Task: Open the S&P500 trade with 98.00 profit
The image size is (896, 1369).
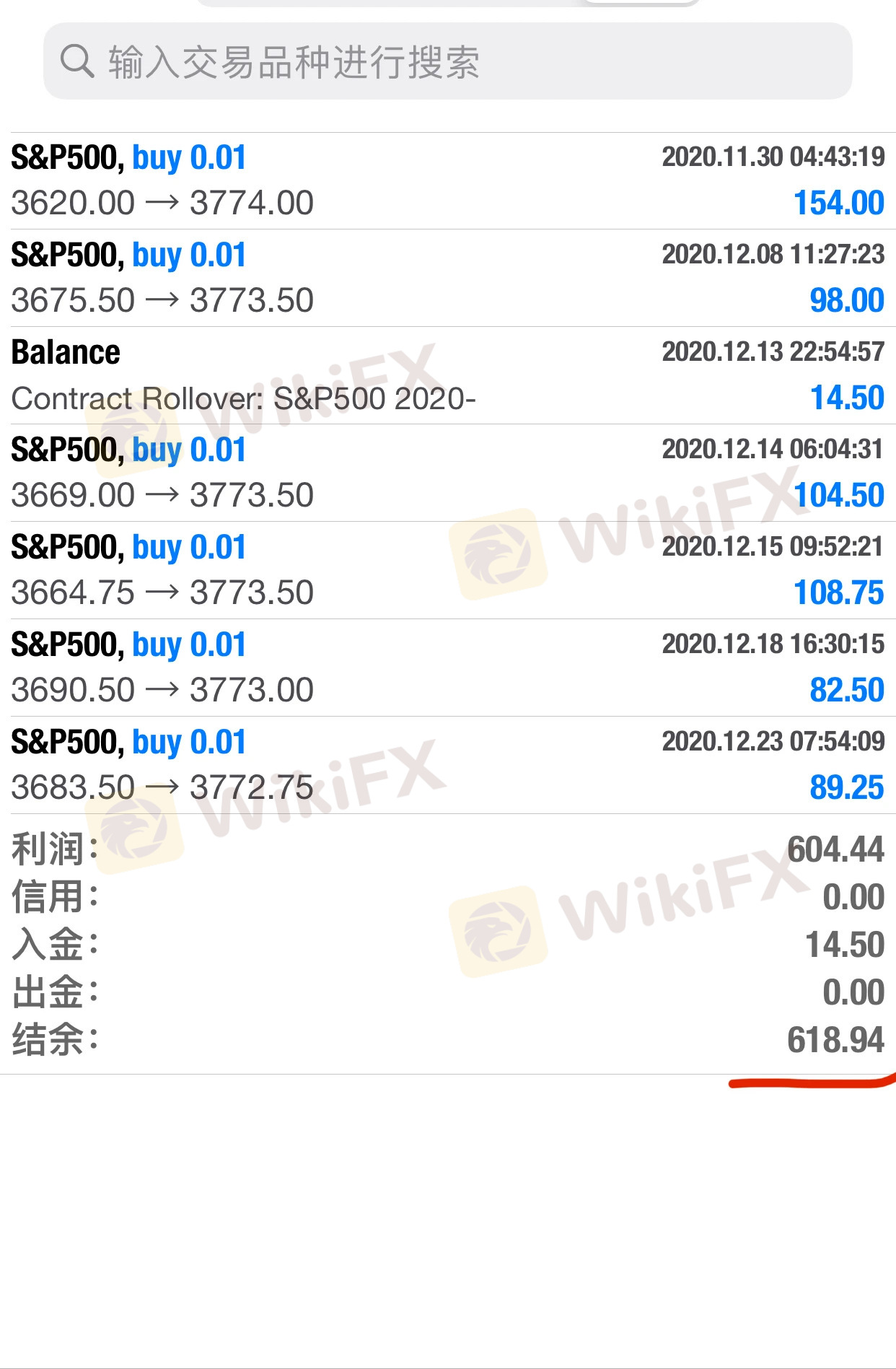Action: click(x=447, y=278)
